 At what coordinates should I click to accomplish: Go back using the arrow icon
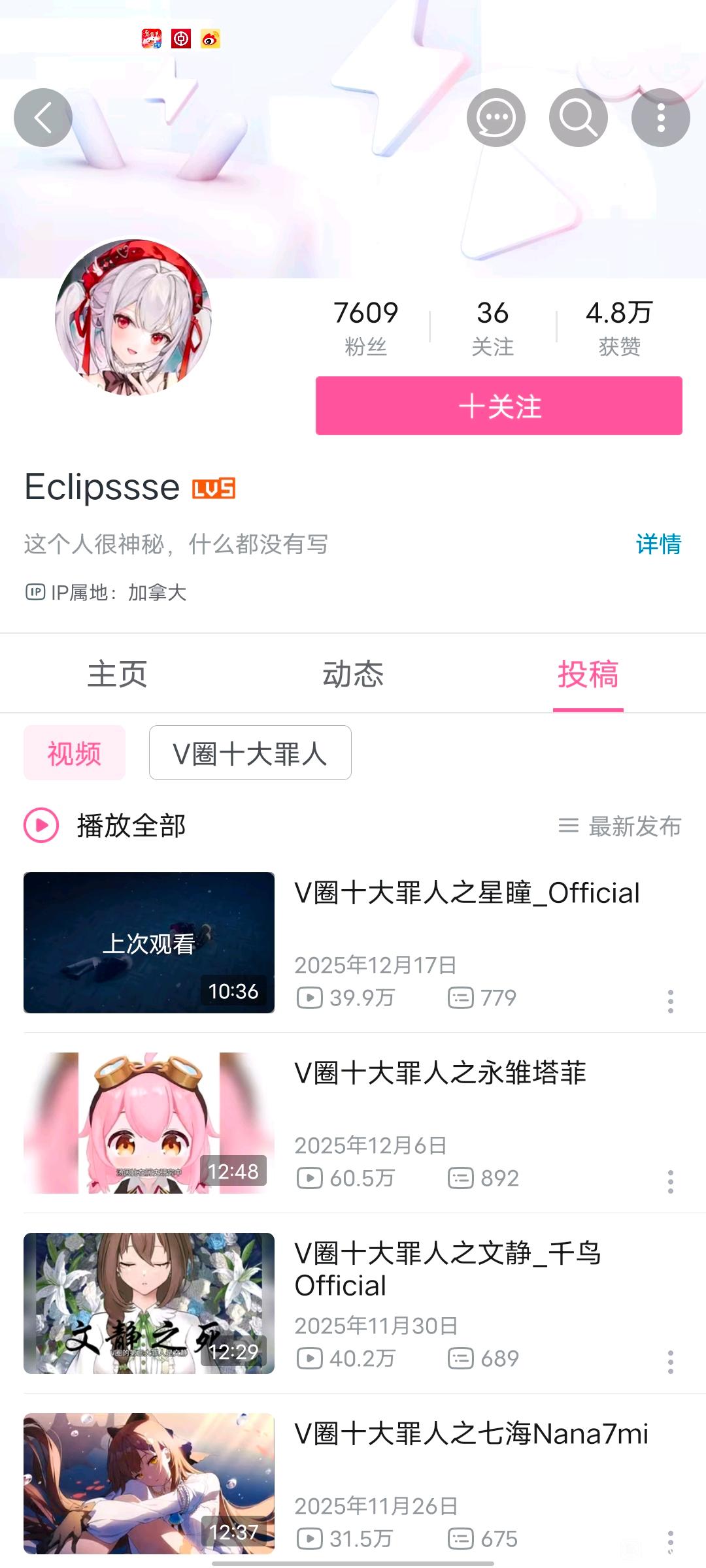coord(43,118)
